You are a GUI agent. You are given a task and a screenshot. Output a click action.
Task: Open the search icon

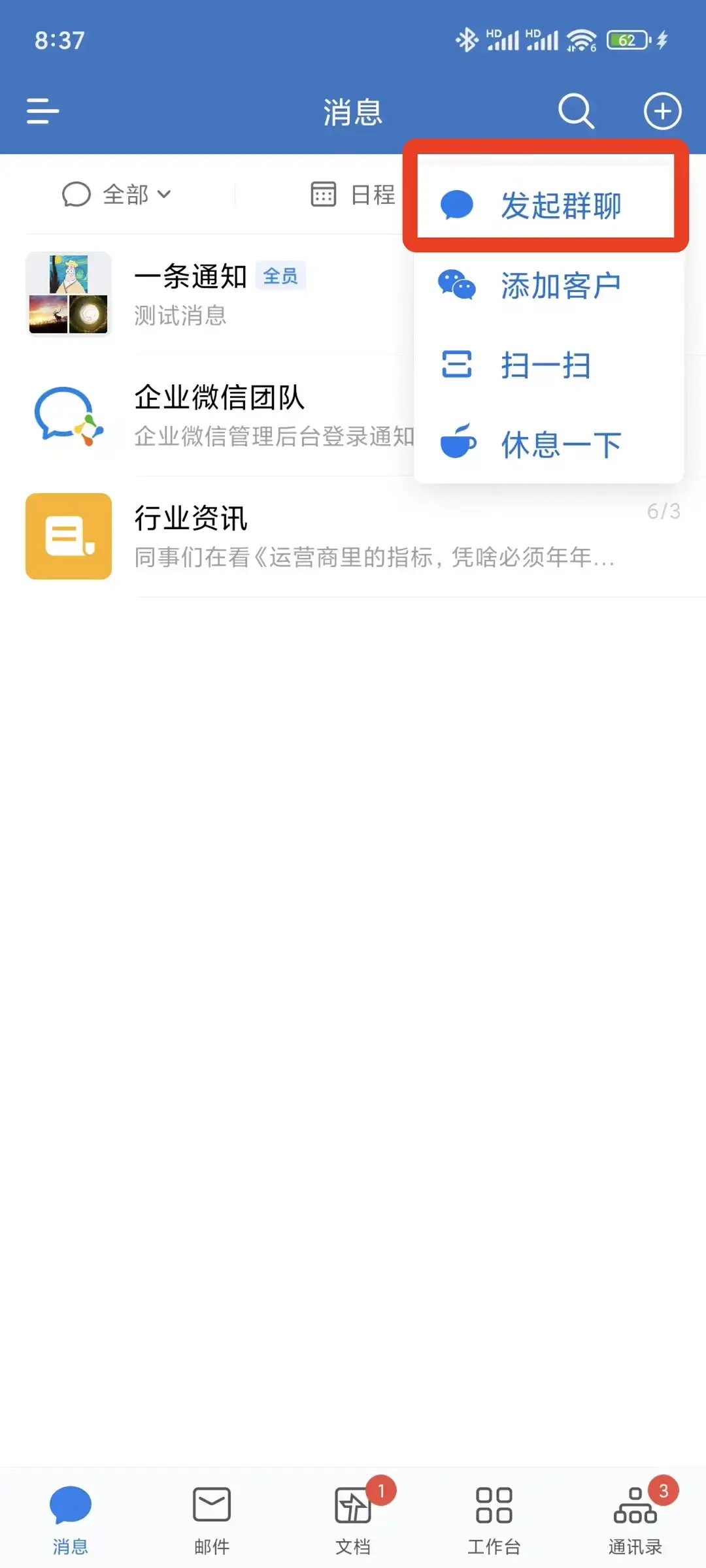(x=576, y=111)
